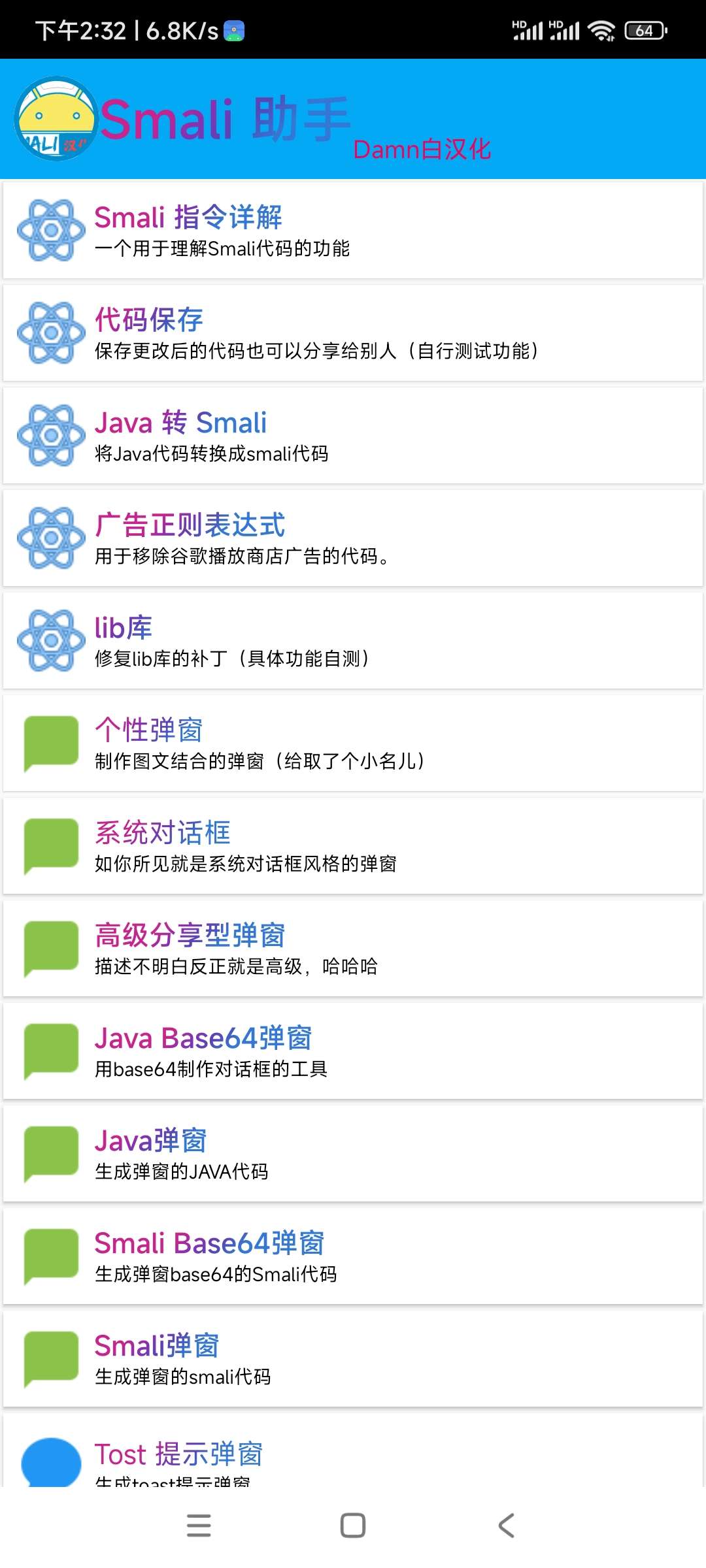
Task: Open the recent apps button
Action: pos(199,1526)
